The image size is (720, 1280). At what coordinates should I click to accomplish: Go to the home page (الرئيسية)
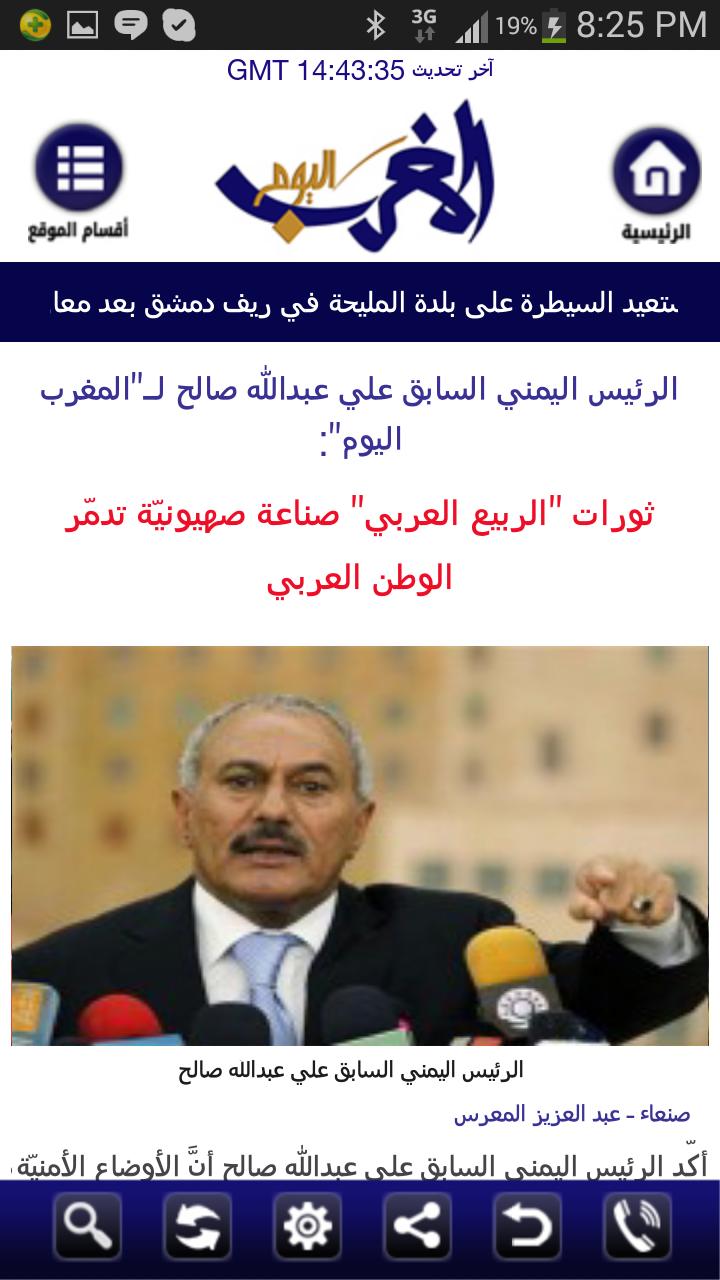click(656, 182)
